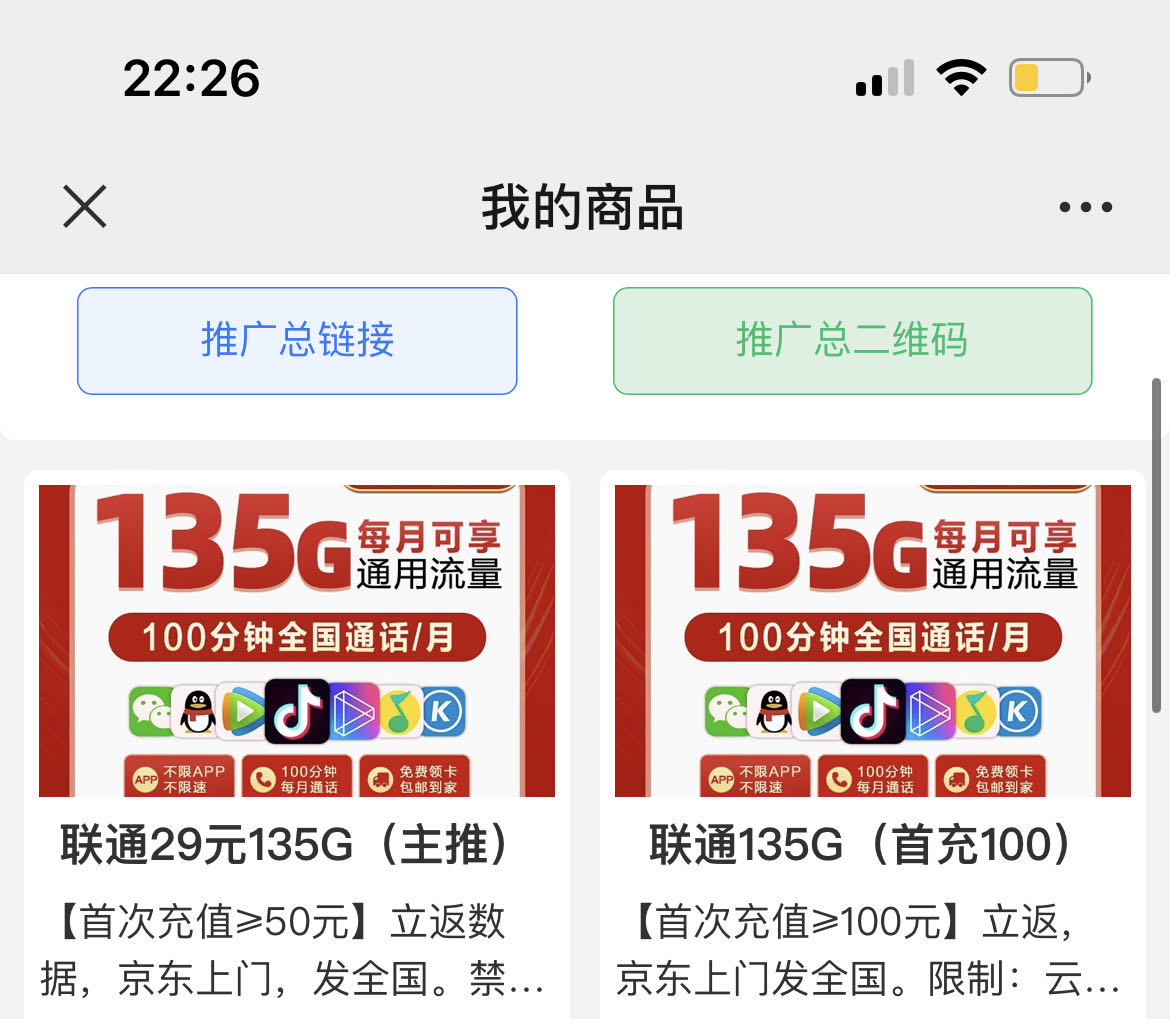Tap the 推广总二维码 button
The width and height of the screenshot is (1170, 1019).
852,341
